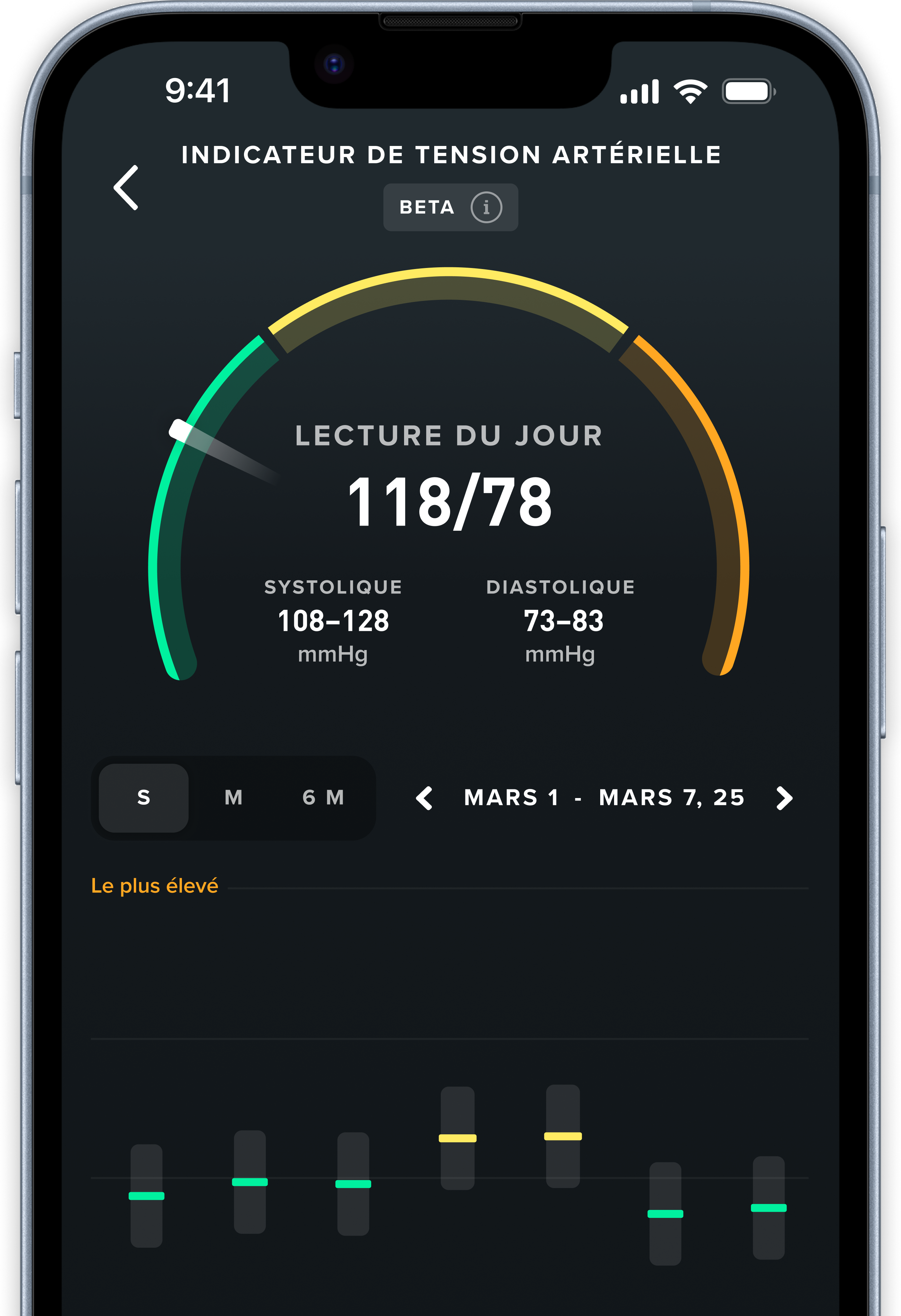Image resolution: width=901 pixels, height=1316 pixels.
Task: Switch to the 6 M view
Action: [323, 798]
